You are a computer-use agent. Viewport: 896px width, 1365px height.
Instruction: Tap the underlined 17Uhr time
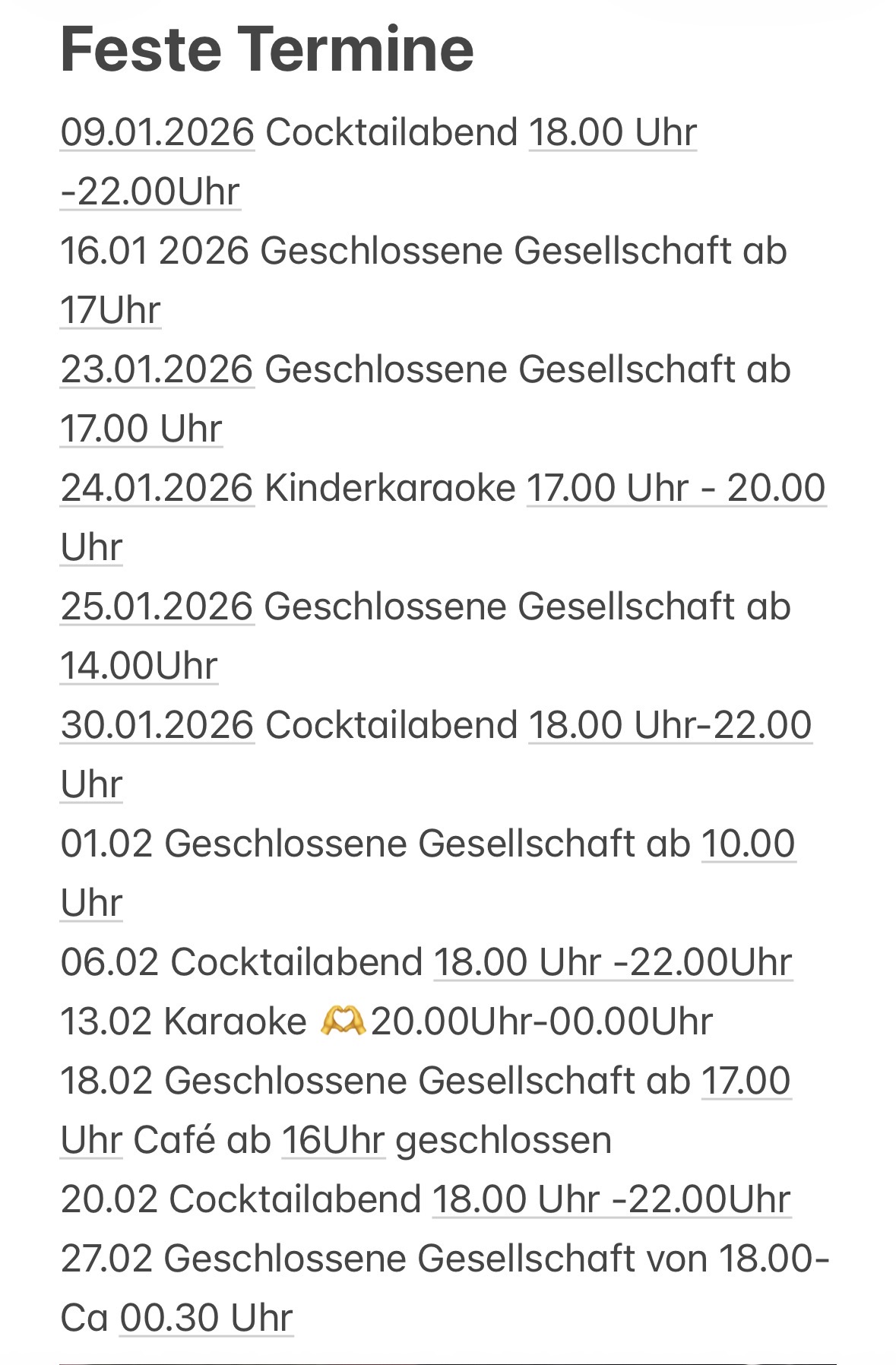pos(110,310)
